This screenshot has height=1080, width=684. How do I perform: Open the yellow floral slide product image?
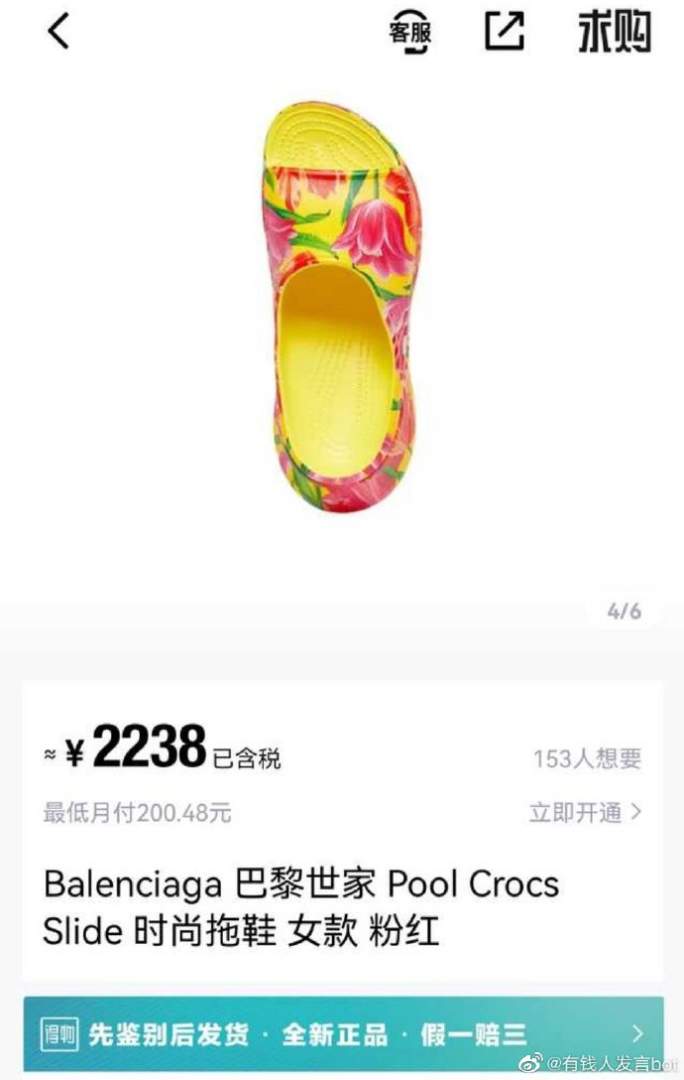tap(341, 305)
